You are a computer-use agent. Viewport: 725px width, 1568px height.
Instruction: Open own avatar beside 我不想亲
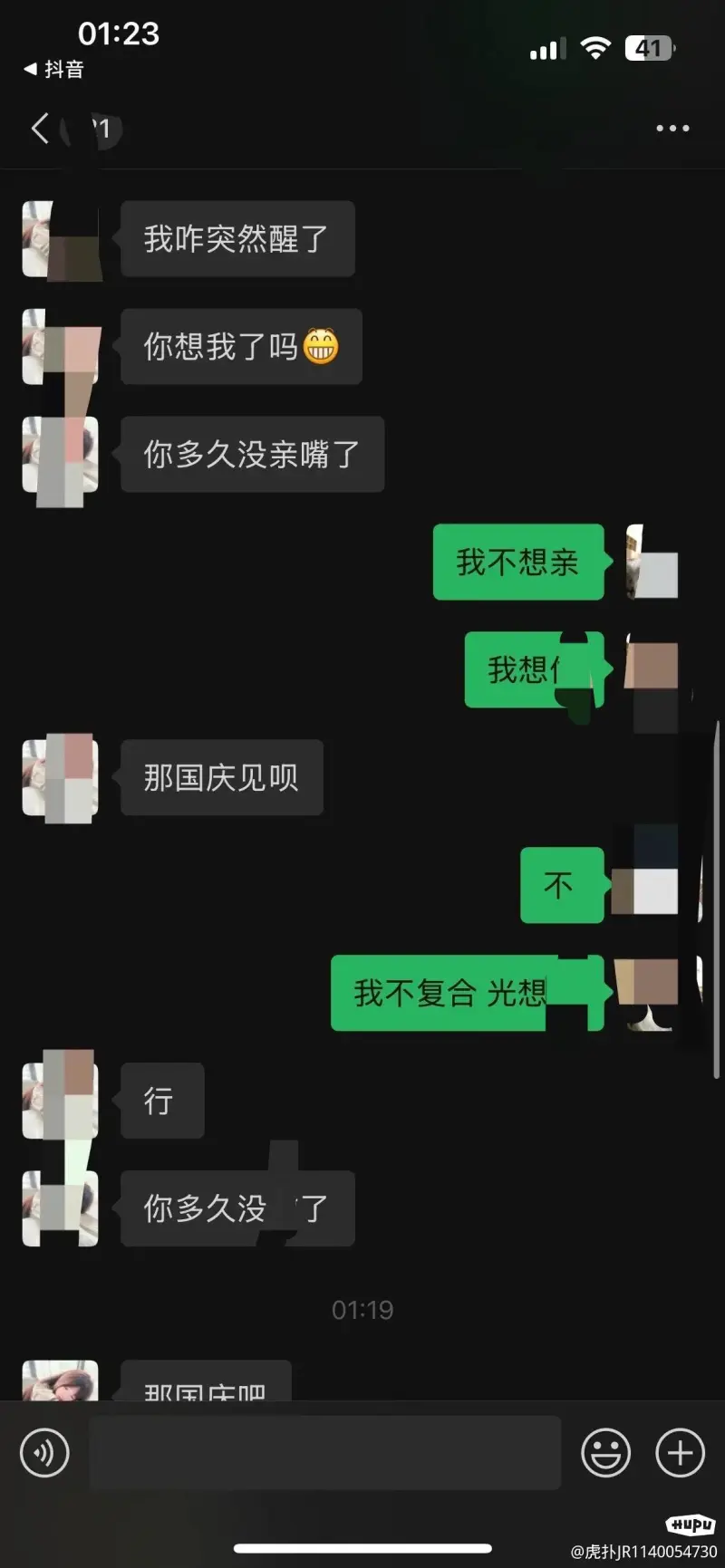point(652,563)
